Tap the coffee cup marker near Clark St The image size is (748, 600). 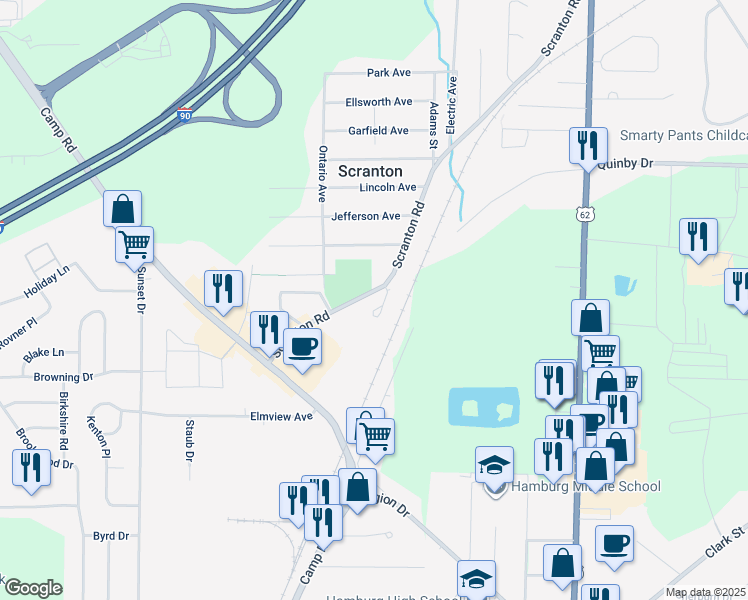[614, 544]
